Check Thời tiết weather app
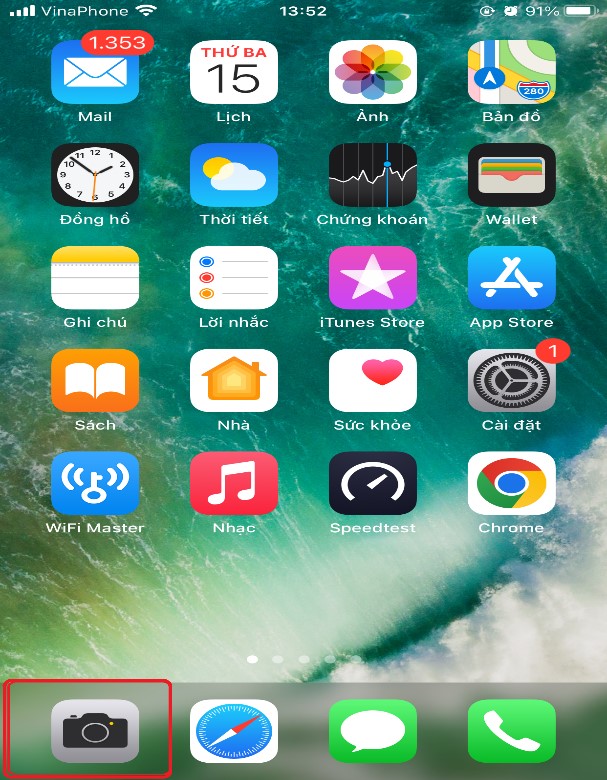The width and height of the screenshot is (607, 780). point(234,175)
